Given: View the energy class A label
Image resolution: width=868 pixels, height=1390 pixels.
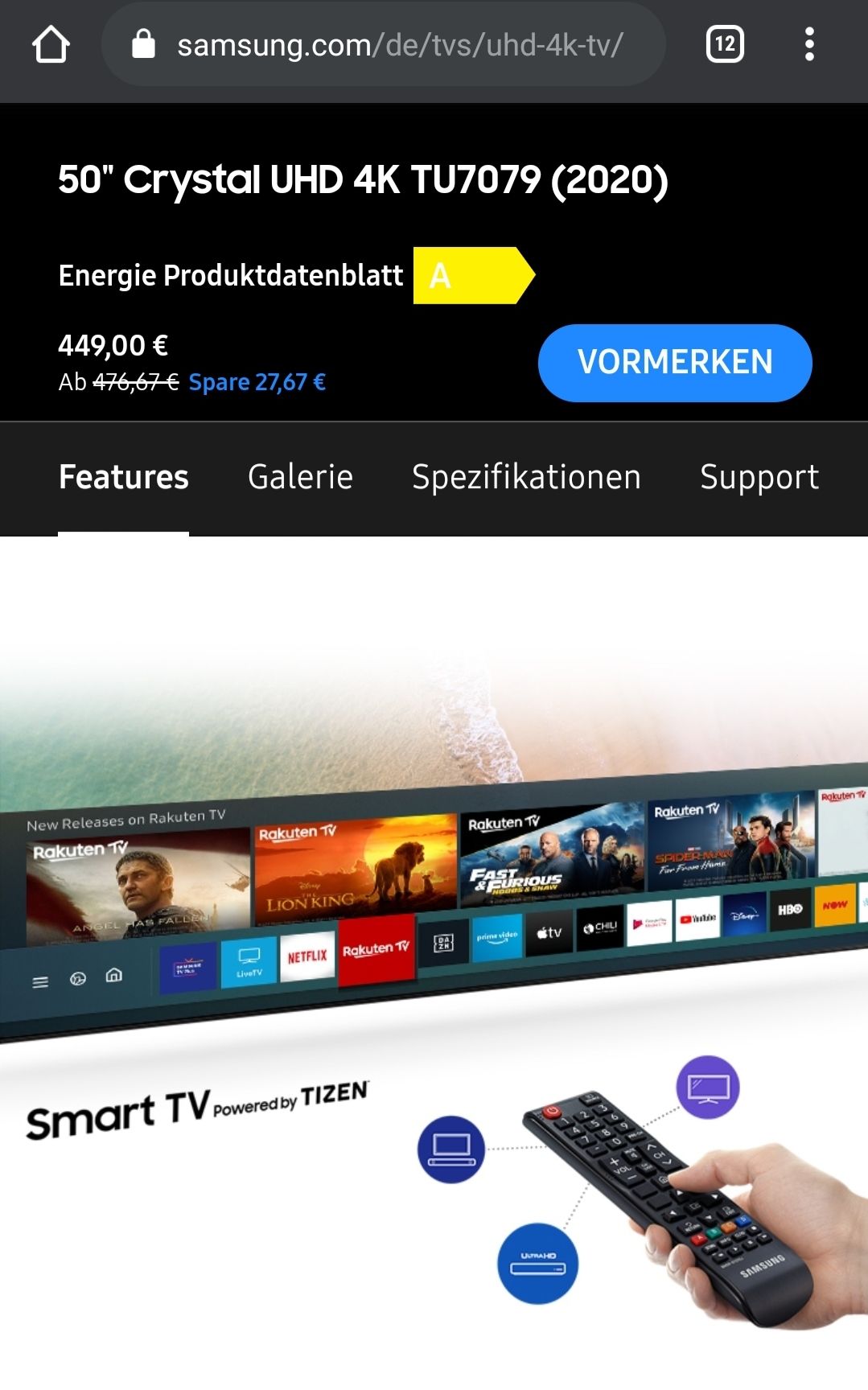Looking at the screenshot, I should click(x=471, y=276).
